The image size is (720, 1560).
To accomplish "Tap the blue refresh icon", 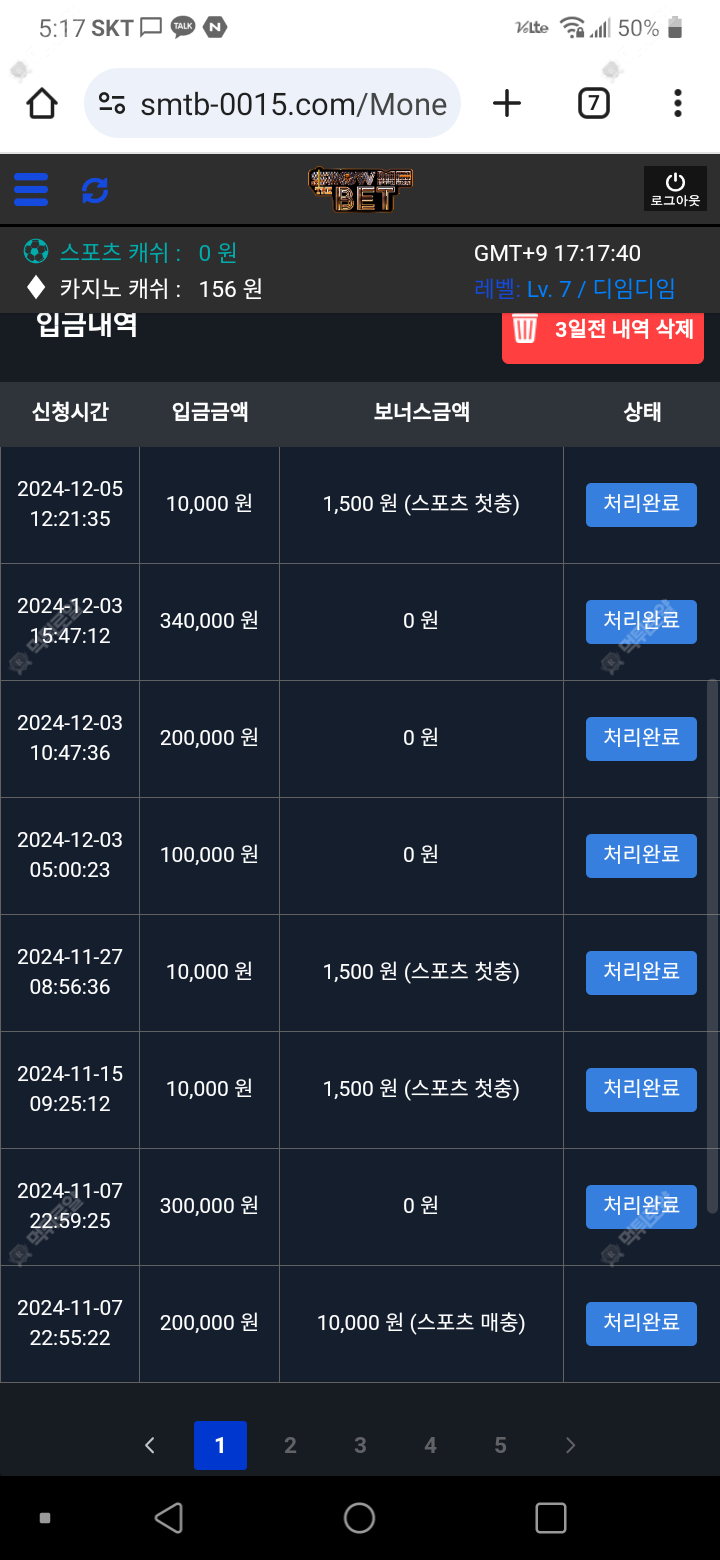I will coord(95,190).
